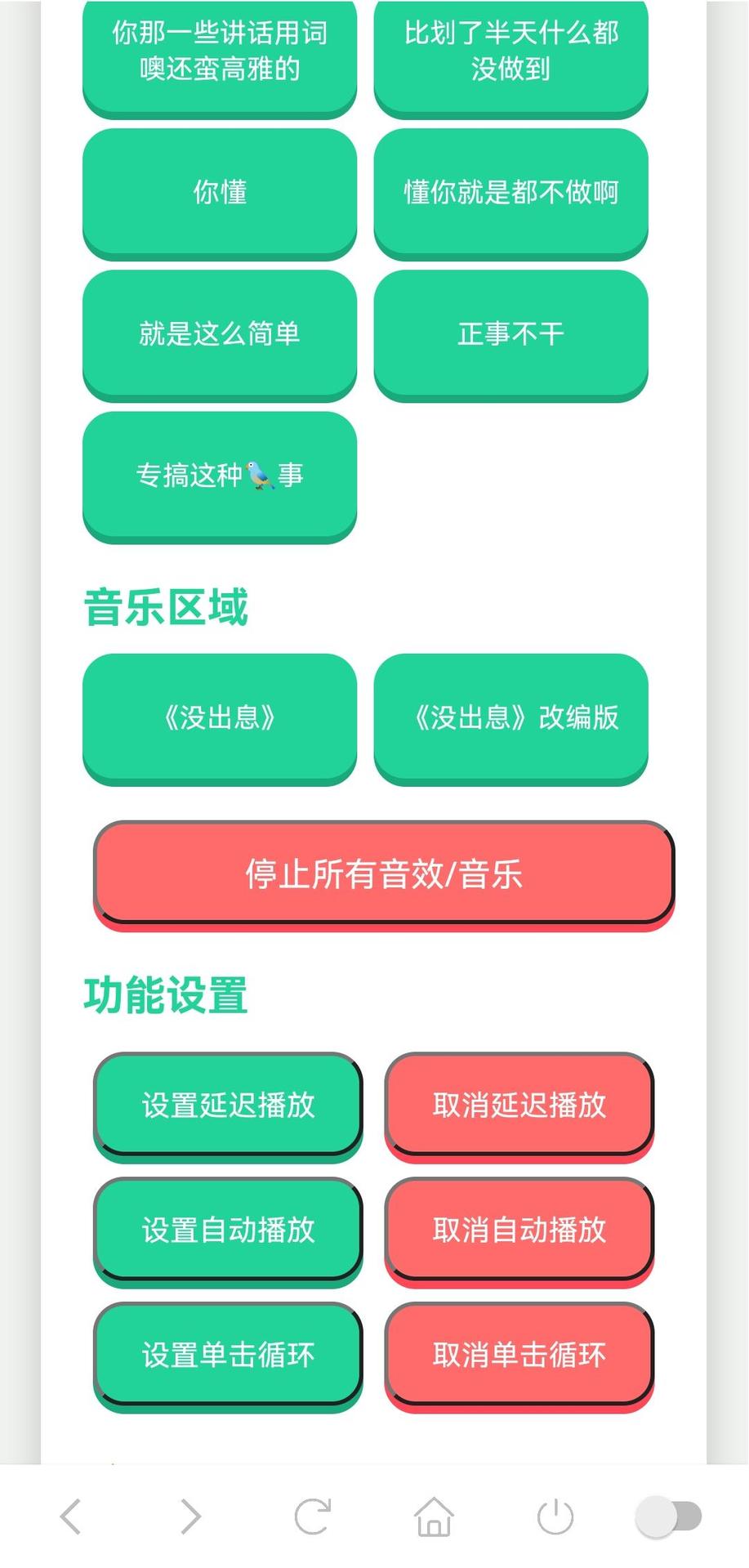Screen dimensions: 749x1568
Task: Toggle the switch in the bottom bar
Action: 669,1517
